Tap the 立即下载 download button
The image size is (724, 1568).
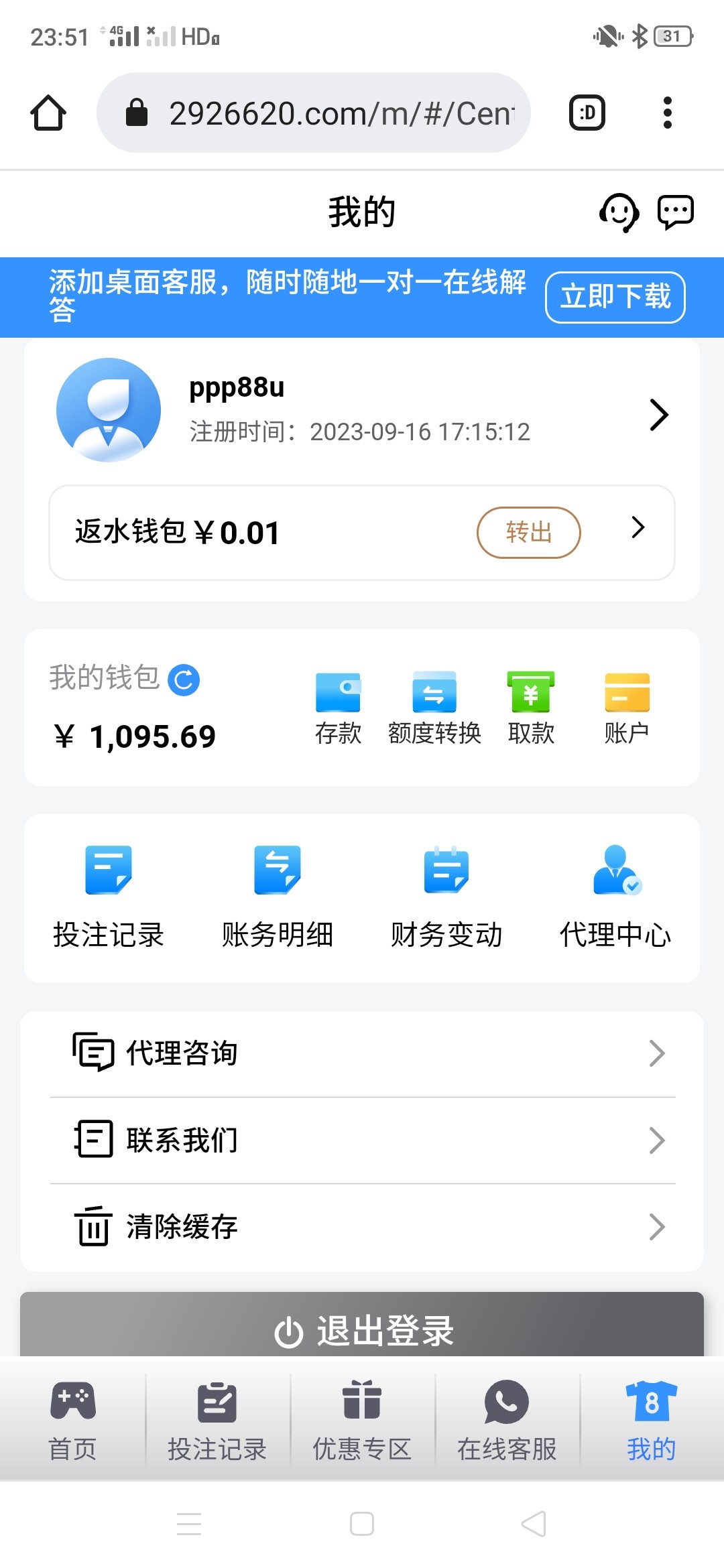[614, 297]
